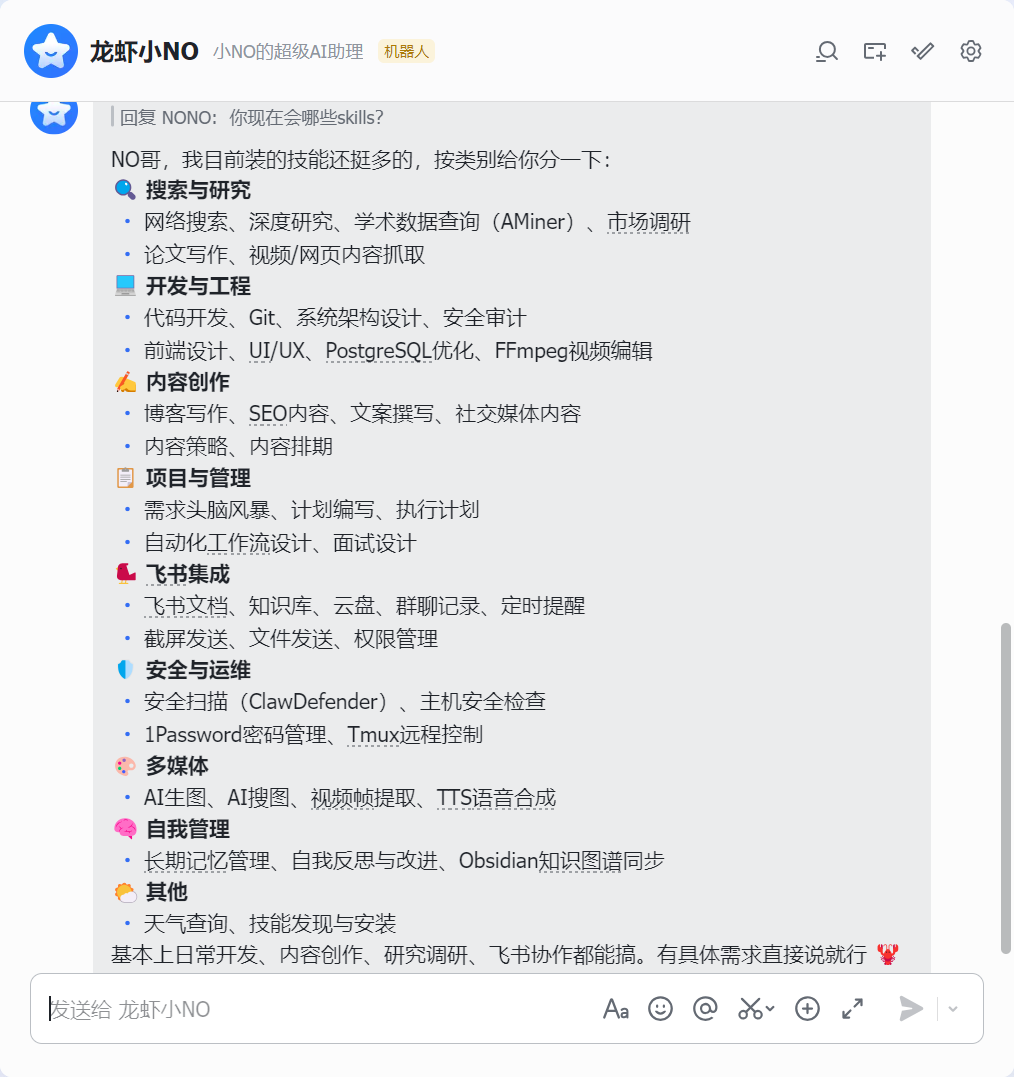Tap the quoted reply 回复 NONO
The width and height of the screenshot is (1014, 1077).
tap(251, 118)
